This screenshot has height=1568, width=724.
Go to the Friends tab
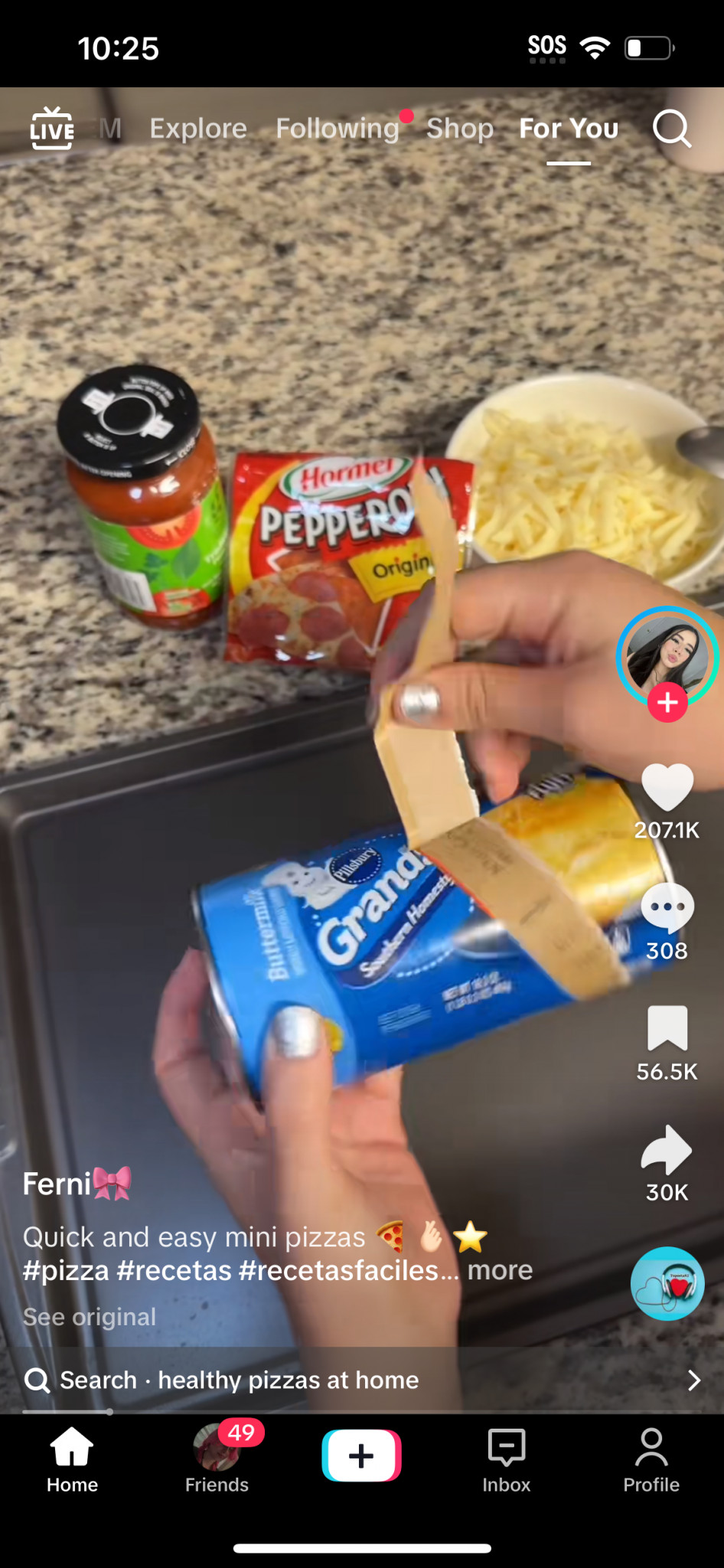[217, 1458]
